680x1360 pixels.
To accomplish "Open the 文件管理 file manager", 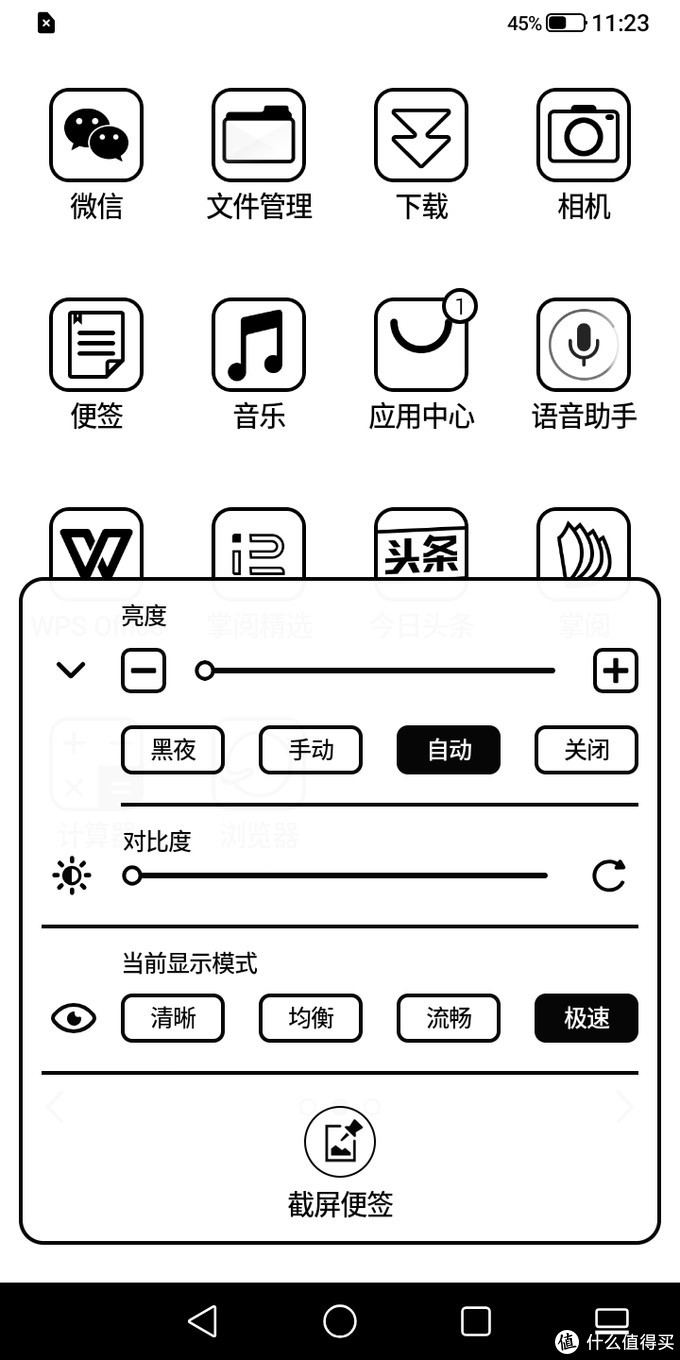I will tap(258, 135).
